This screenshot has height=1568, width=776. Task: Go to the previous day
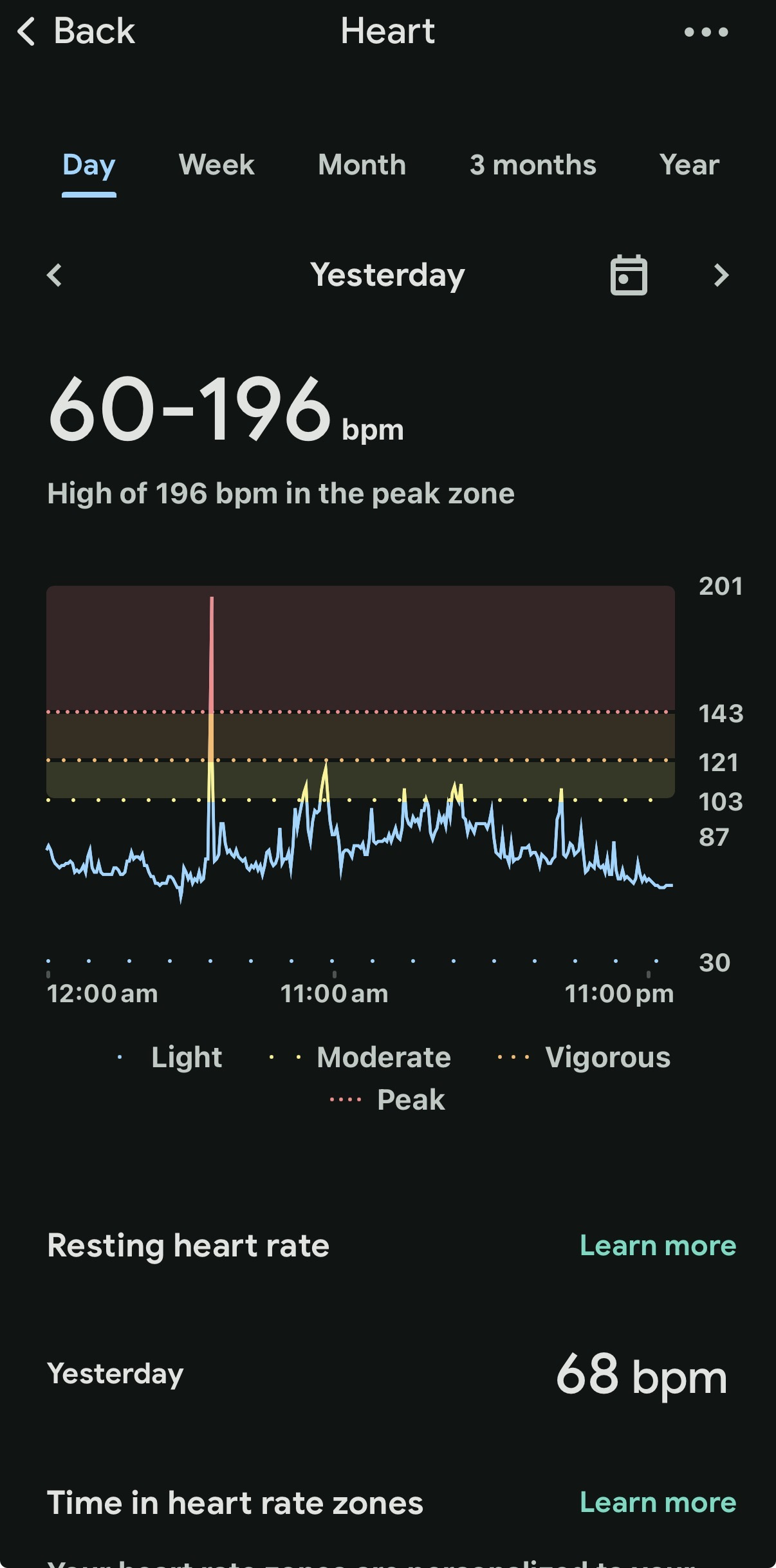55,275
